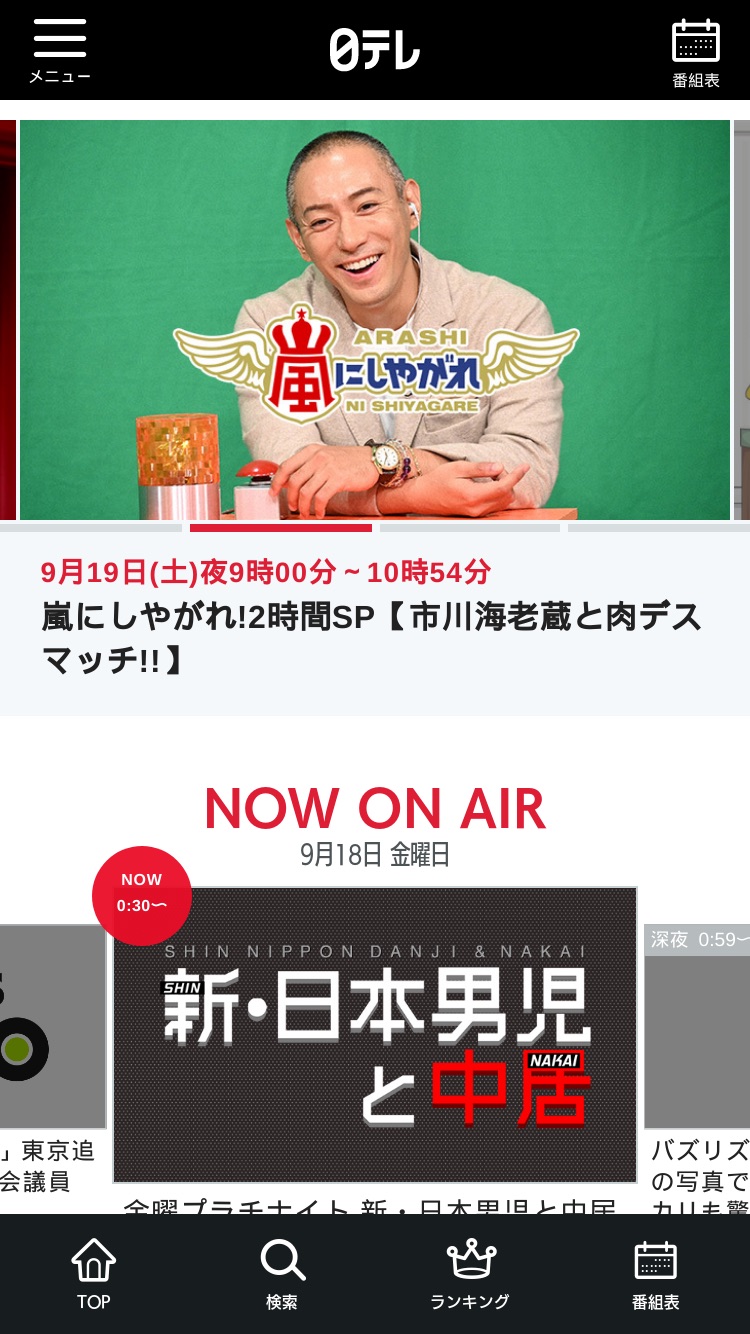Viewport: 750px width, 1334px height.
Task: Open the メニュー hamburger menu
Action: click(60, 50)
